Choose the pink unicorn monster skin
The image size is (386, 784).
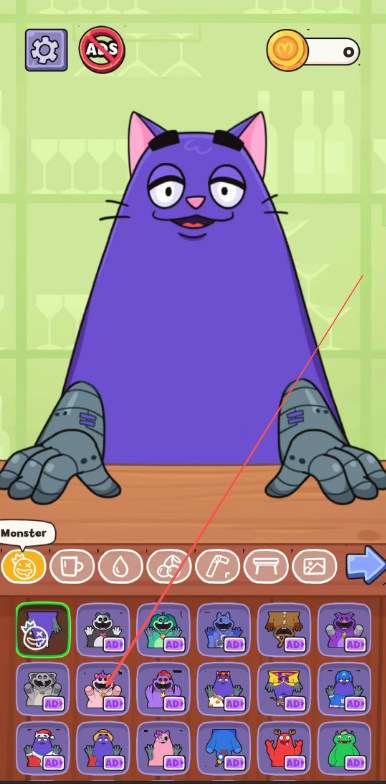click(x=103, y=689)
